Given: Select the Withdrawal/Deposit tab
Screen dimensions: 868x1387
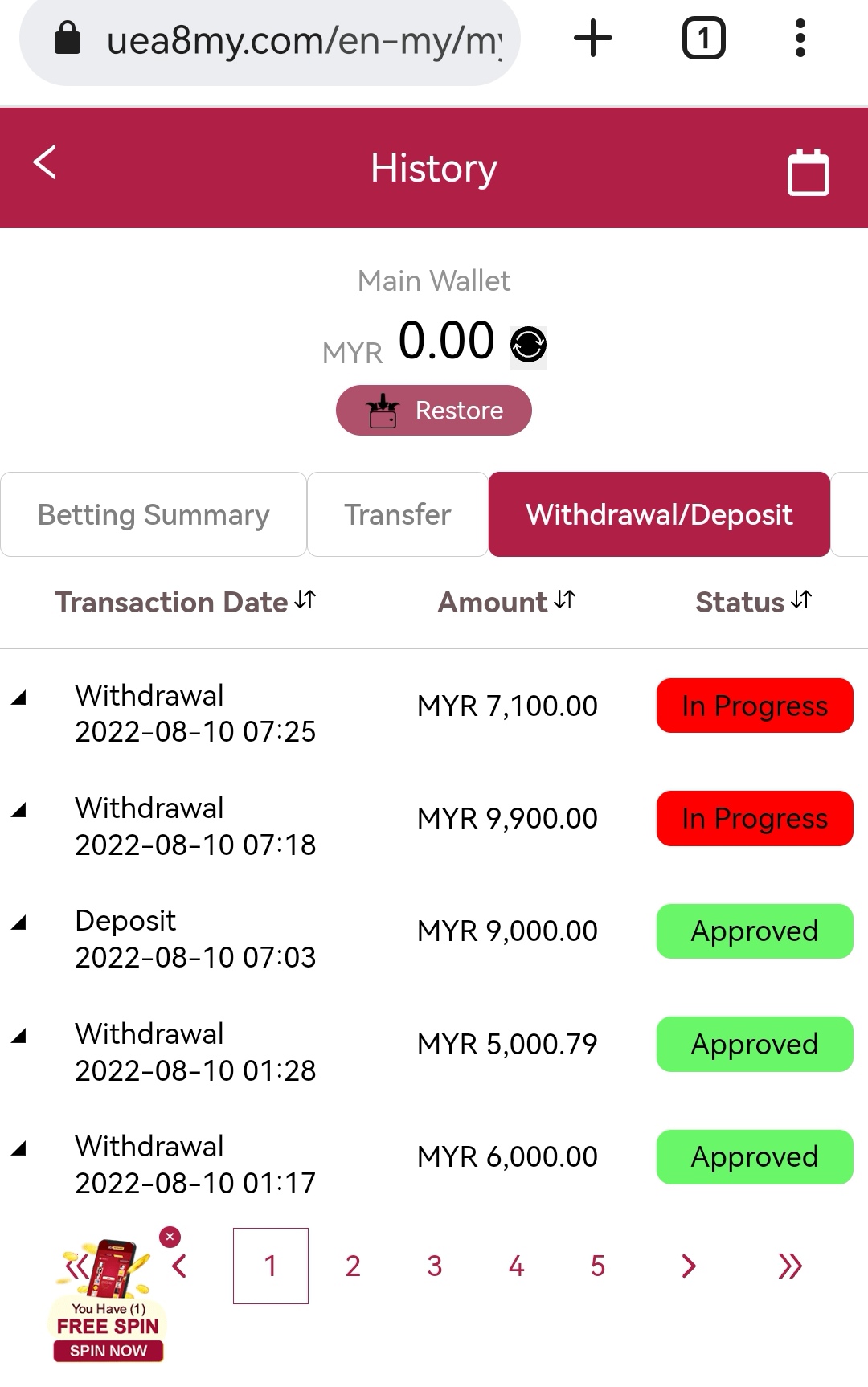Looking at the screenshot, I should tap(659, 515).
